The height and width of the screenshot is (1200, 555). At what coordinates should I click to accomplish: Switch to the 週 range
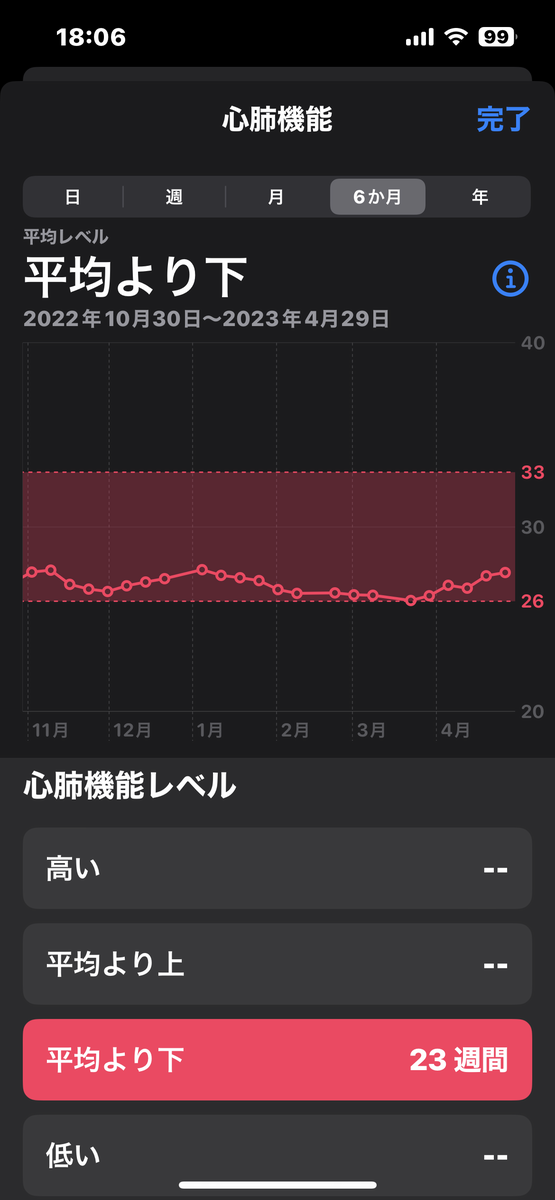174,197
